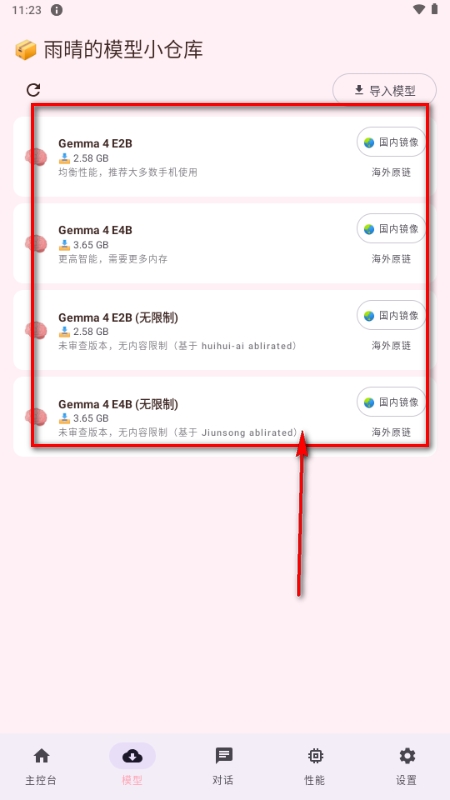Refresh the model list
Viewport: 450px width, 800px height.
tap(34, 90)
